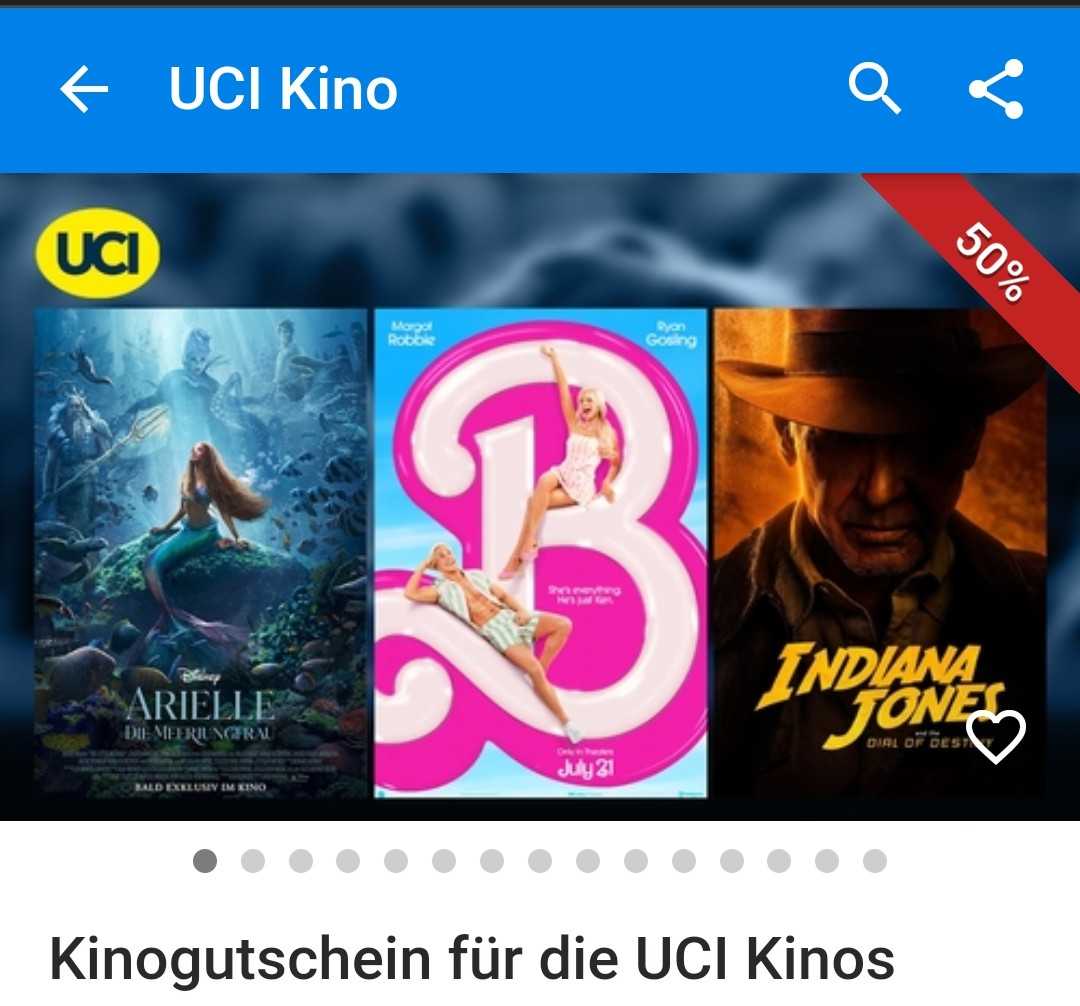Share this UCI Kino deal
Viewport: 1080px width, 1006px height.
click(996, 90)
